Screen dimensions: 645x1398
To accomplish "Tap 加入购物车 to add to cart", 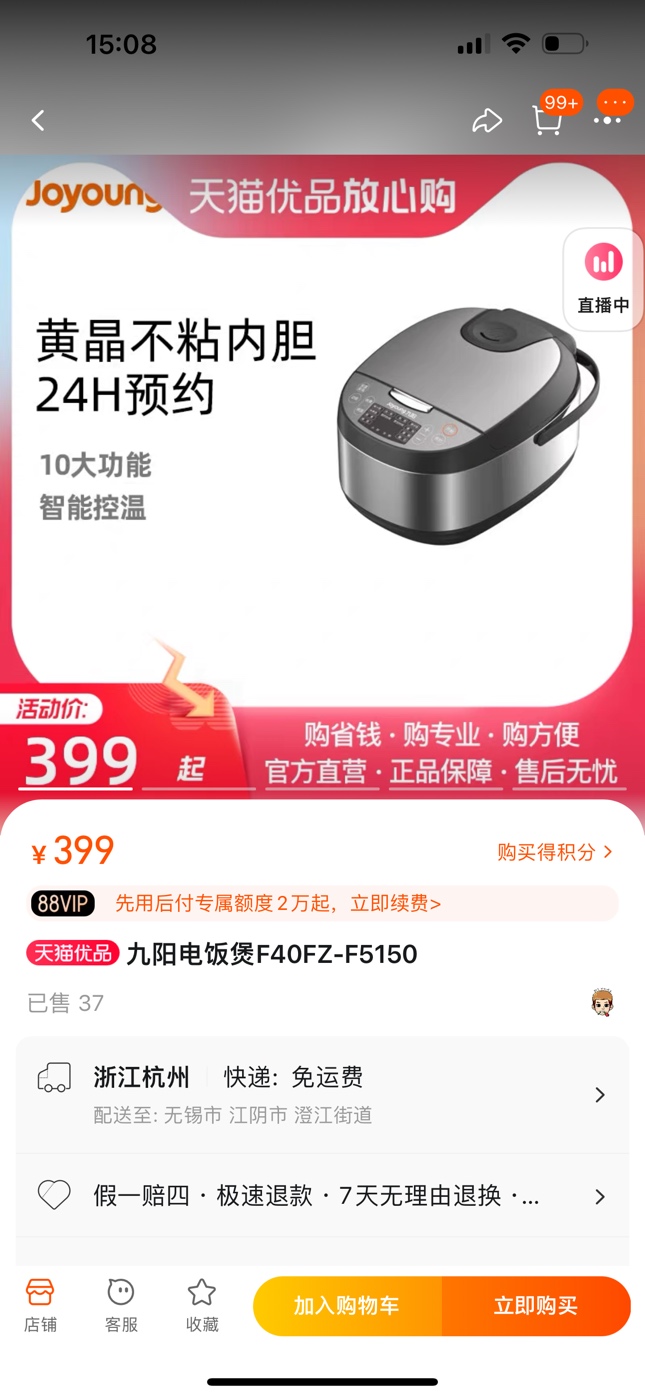I will (x=347, y=1306).
